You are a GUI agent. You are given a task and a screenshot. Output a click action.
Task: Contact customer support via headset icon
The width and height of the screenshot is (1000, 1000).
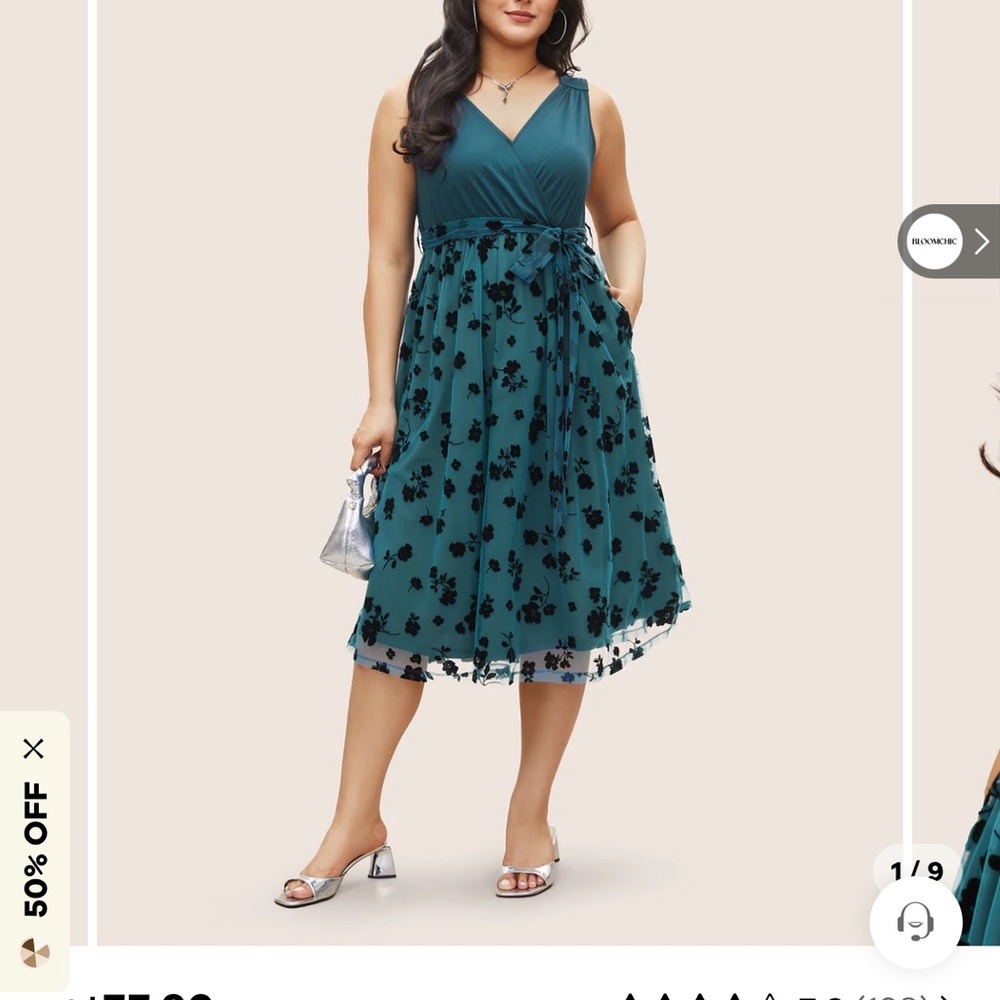click(x=915, y=921)
